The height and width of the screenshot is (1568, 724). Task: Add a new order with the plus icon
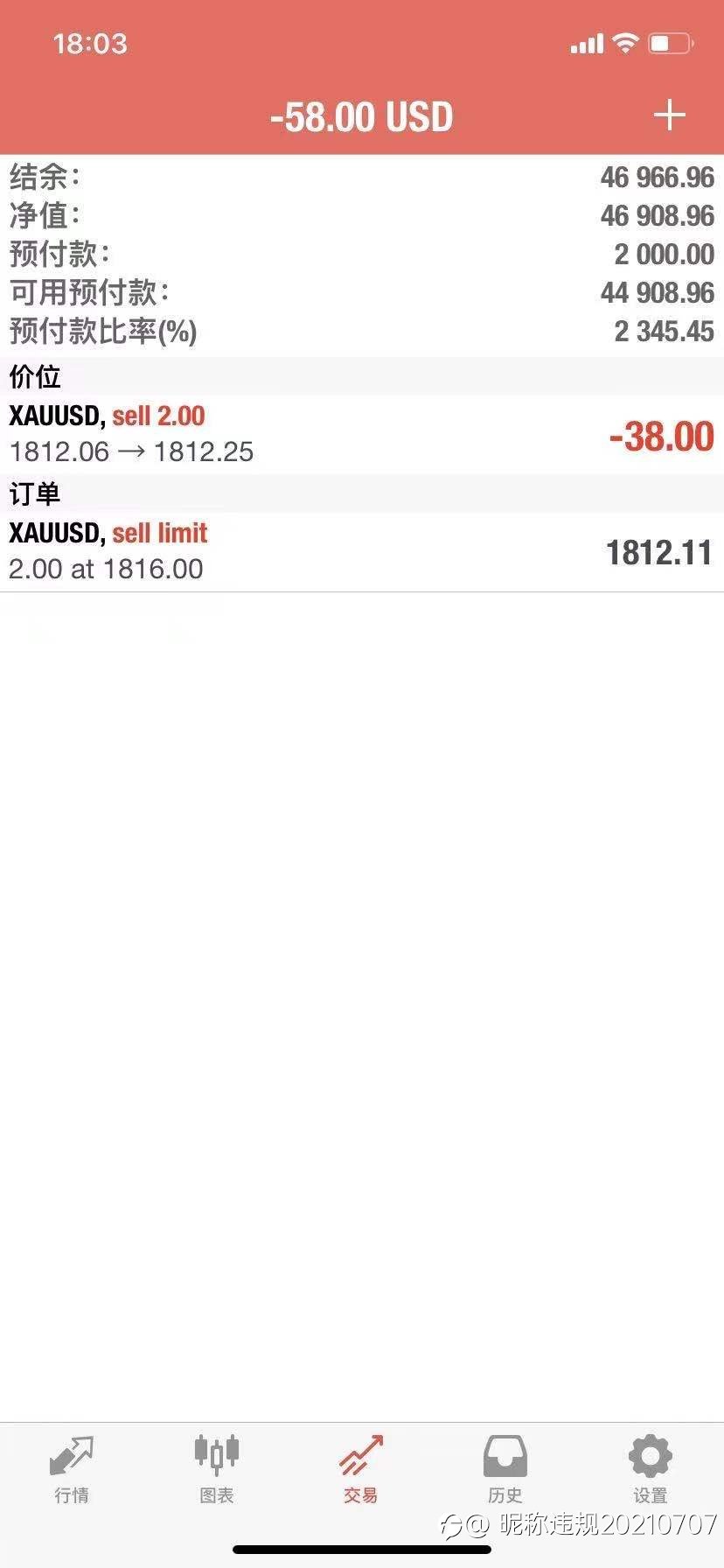pos(670,115)
